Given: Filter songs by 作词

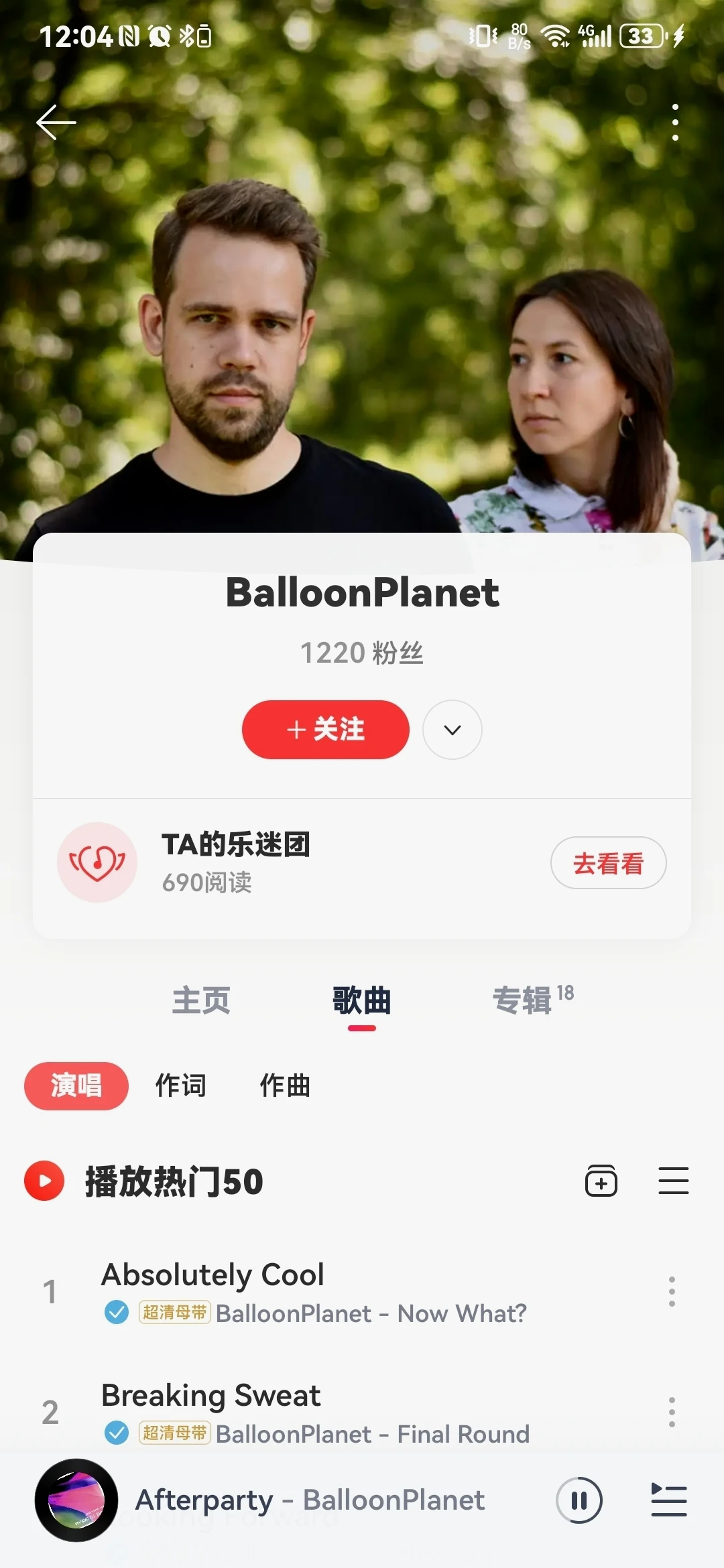Looking at the screenshot, I should pos(181,1086).
